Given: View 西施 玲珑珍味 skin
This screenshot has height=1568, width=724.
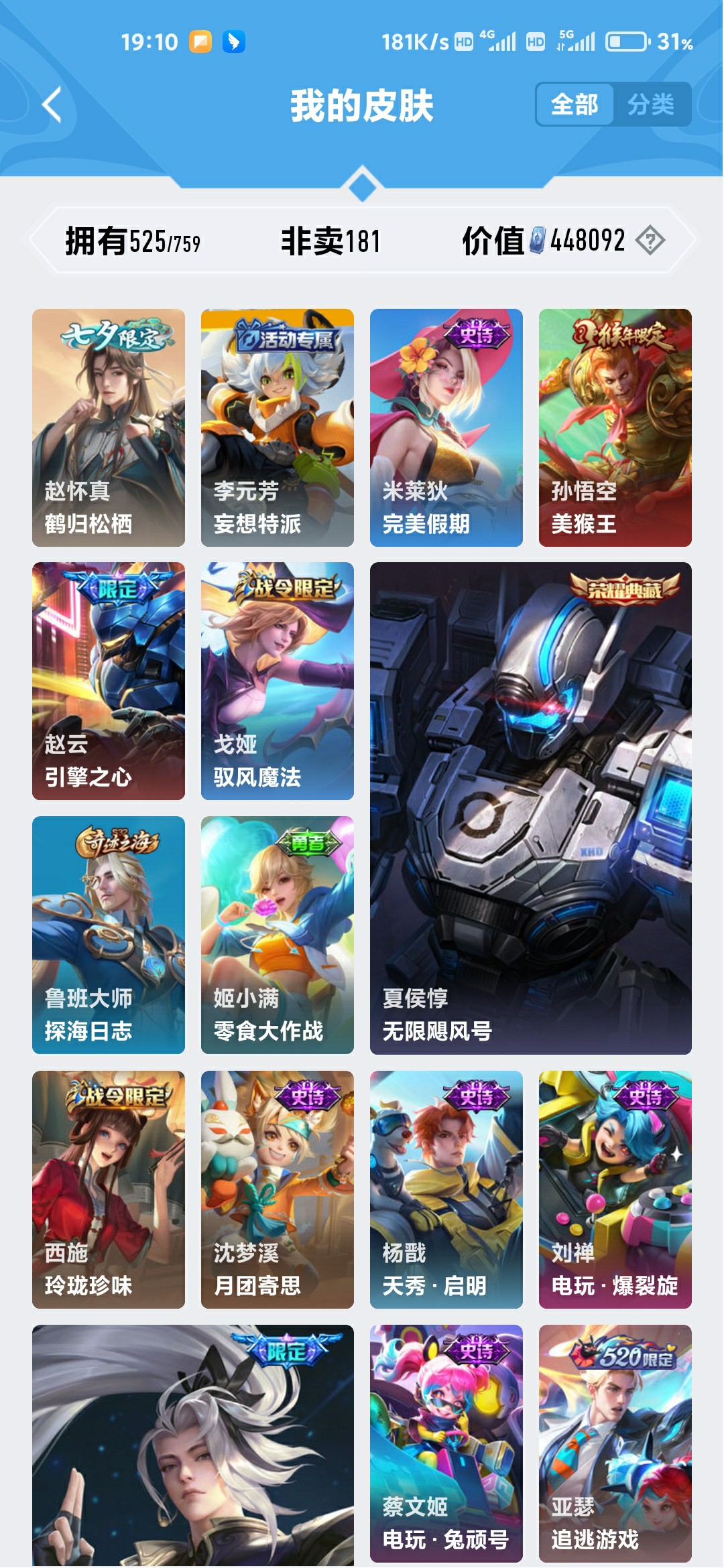Looking at the screenshot, I should [109, 1189].
